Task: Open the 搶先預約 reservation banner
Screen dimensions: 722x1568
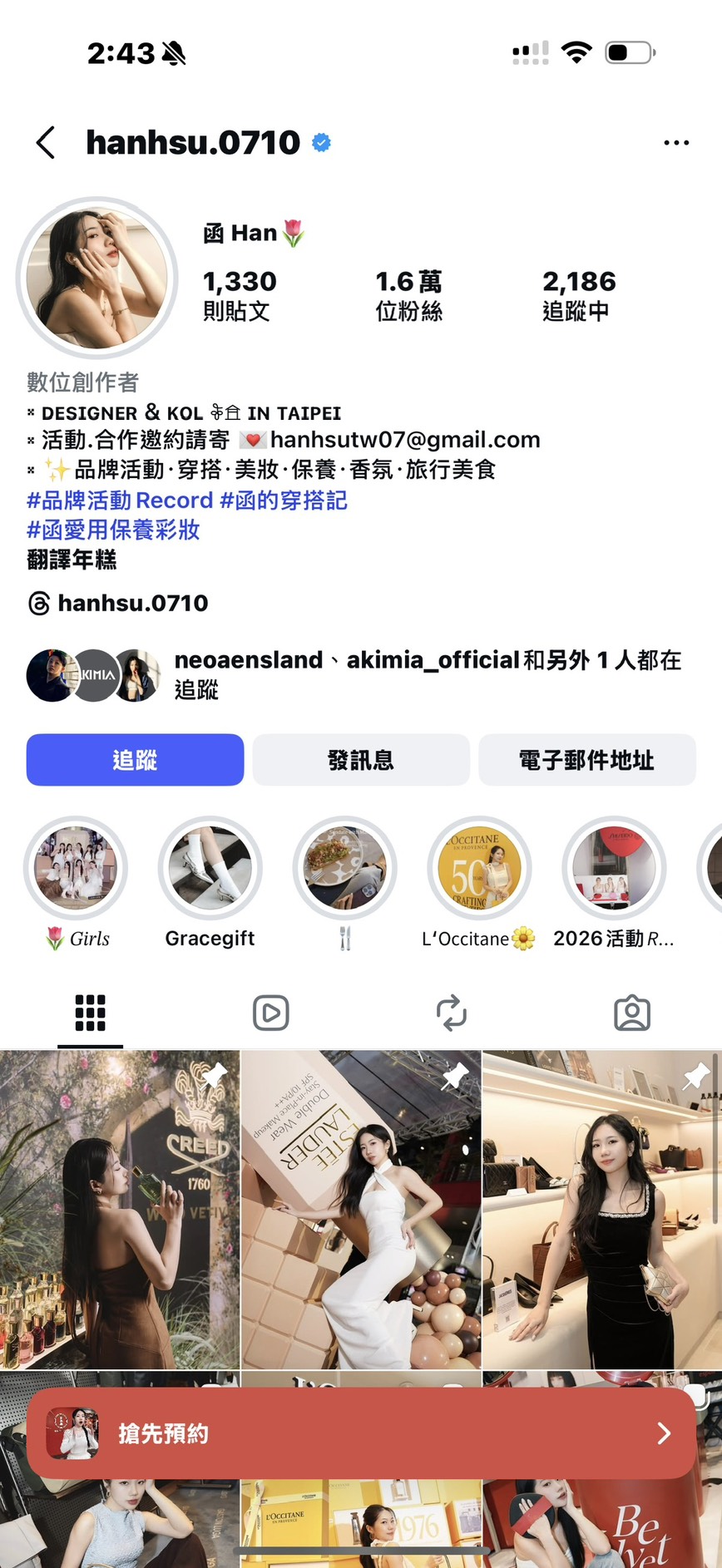Action: (361, 1433)
